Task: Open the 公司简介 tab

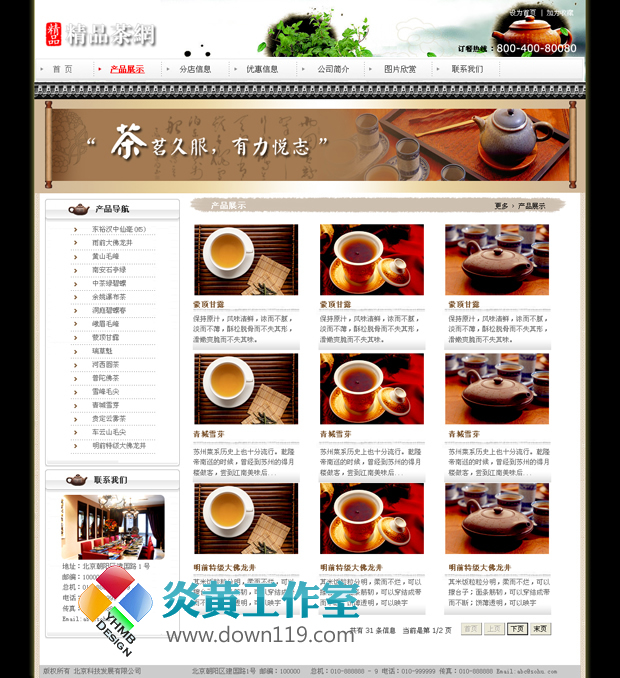Action: pyautogui.click(x=333, y=69)
